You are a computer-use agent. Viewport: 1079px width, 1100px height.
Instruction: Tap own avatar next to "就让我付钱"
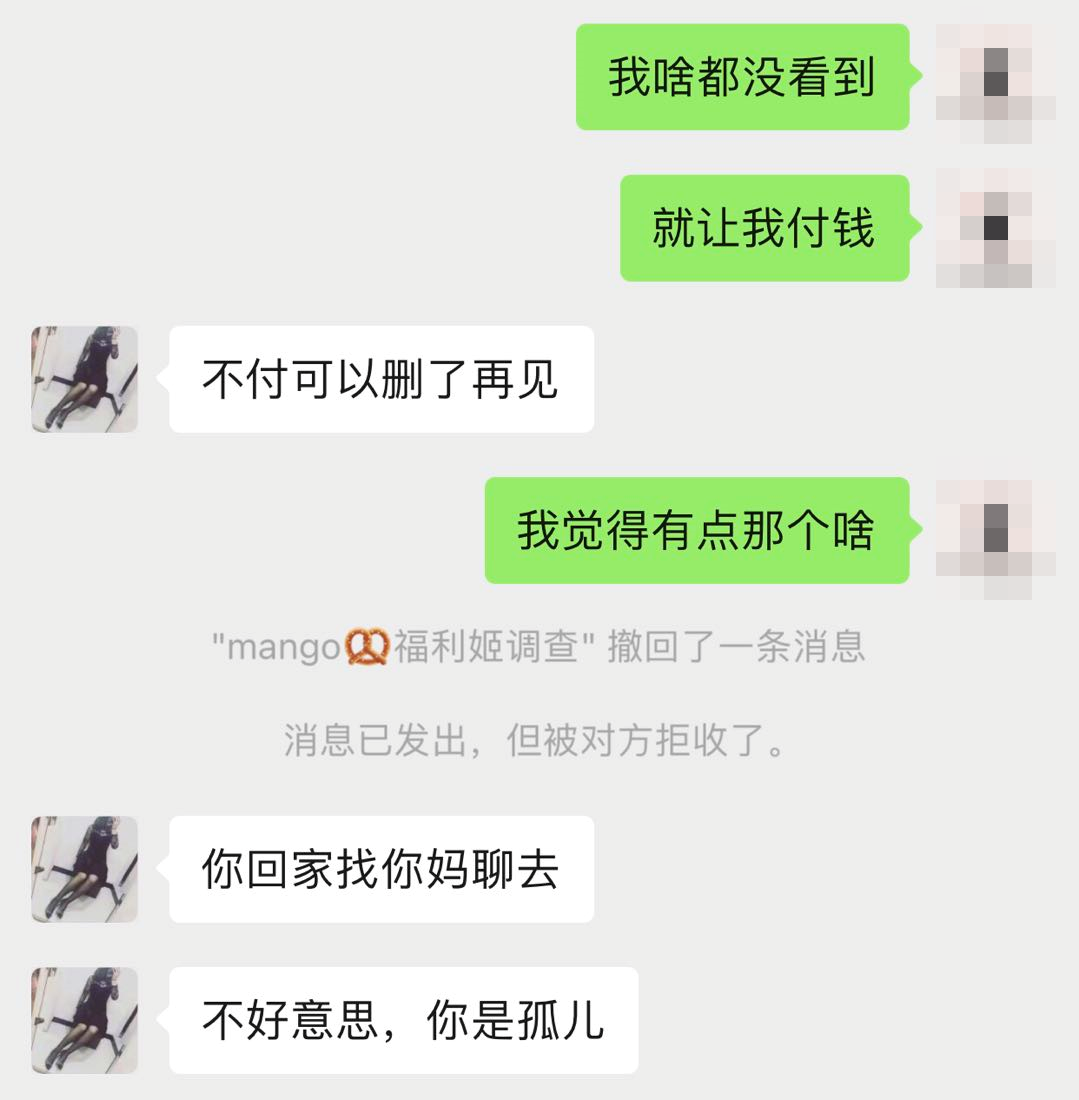click(995, 228)
